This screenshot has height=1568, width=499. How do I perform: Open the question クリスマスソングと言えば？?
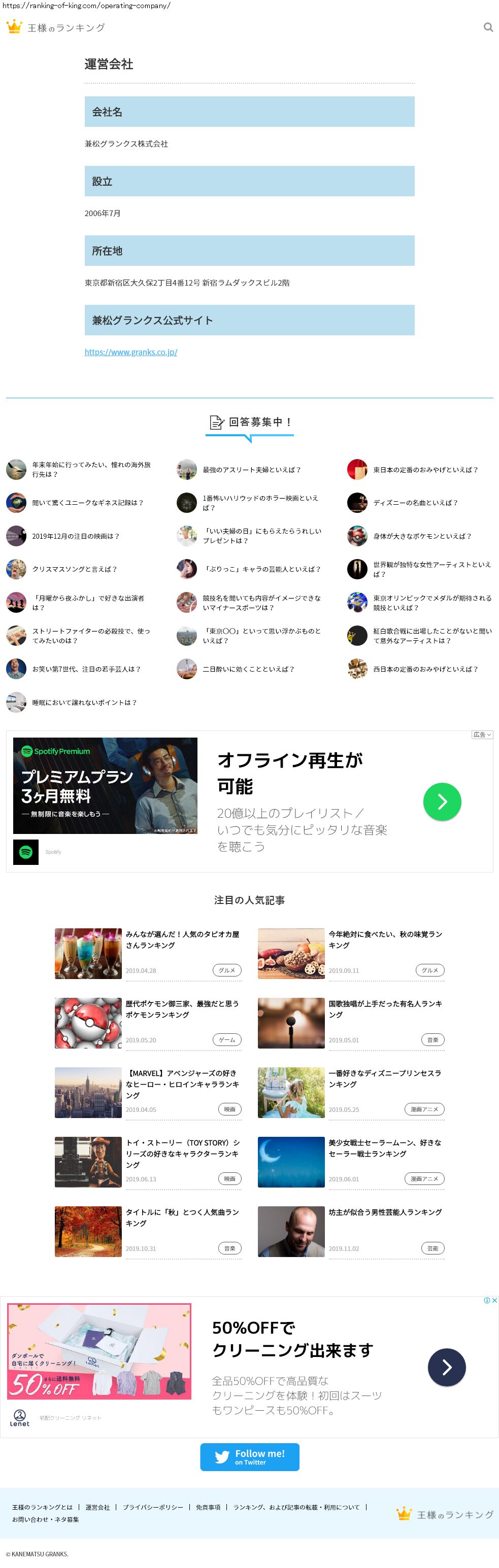(x=74, y=569)
